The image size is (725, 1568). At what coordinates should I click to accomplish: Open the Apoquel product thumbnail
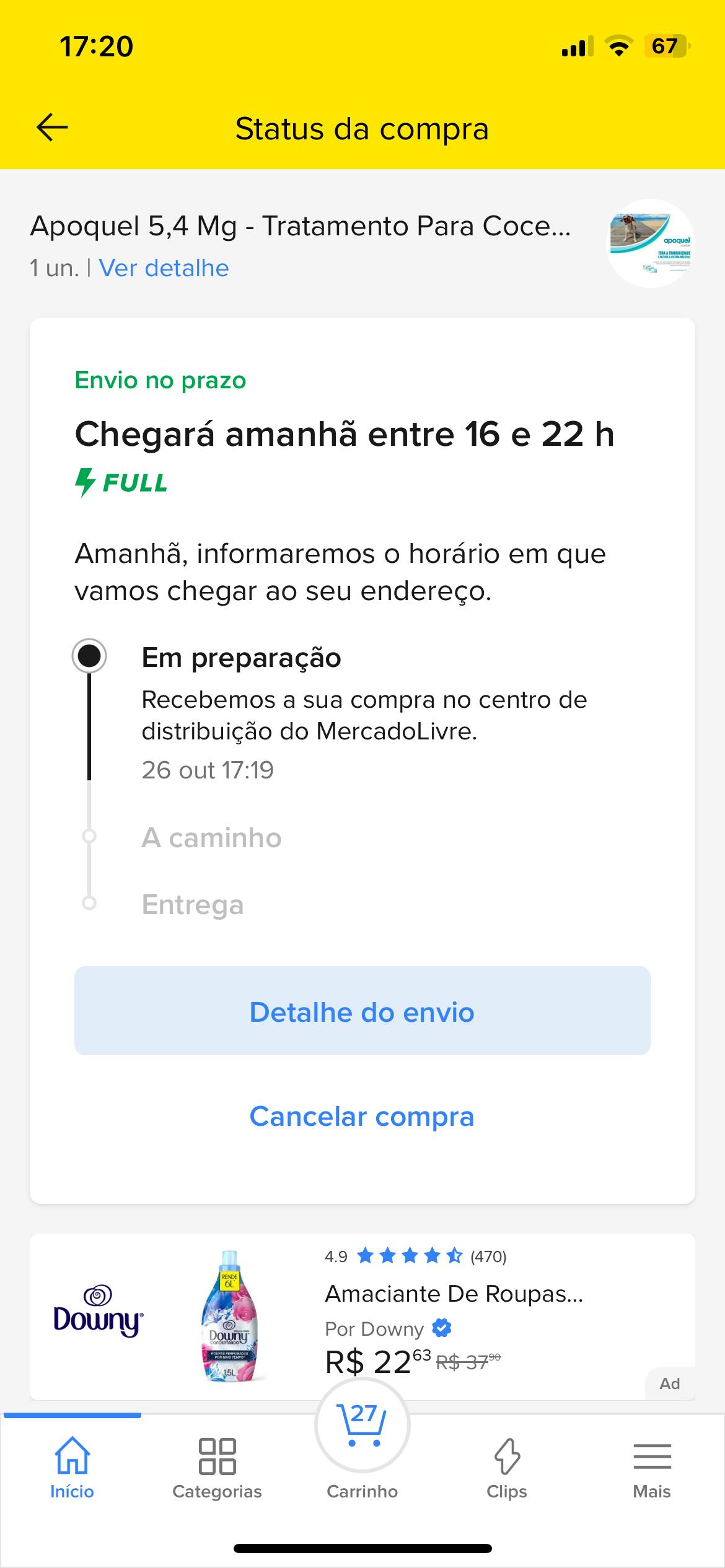click(650, 243)
